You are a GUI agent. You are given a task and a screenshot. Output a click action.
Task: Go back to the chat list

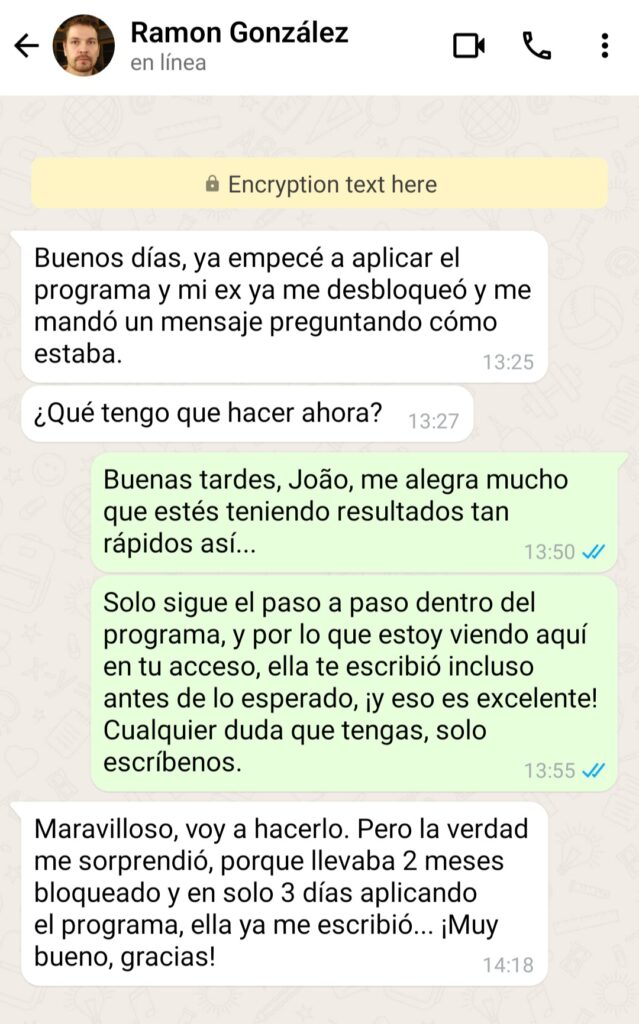[27, 46]
